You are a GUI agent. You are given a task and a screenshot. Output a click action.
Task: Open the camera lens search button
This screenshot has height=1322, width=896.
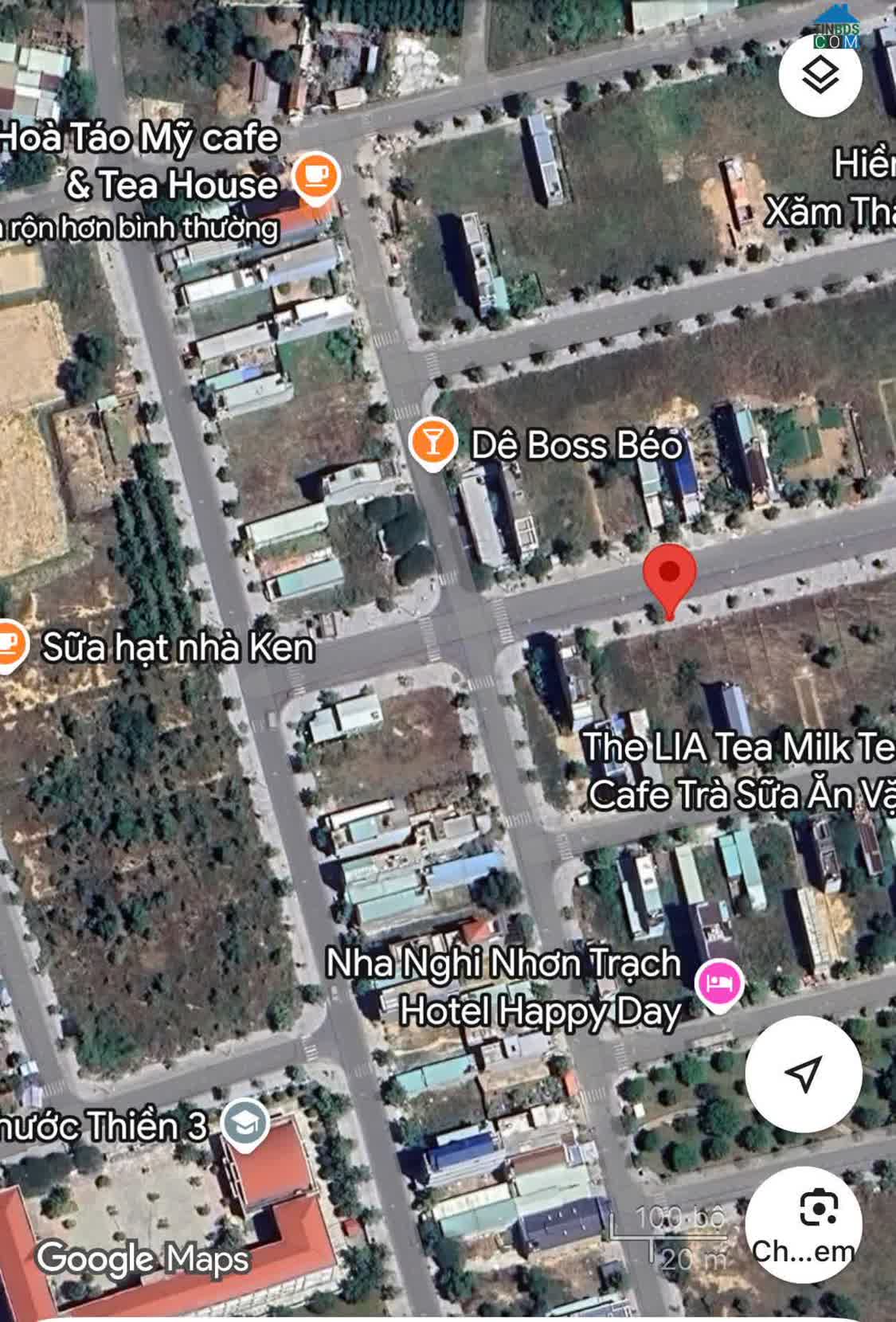coord(804,1224)
